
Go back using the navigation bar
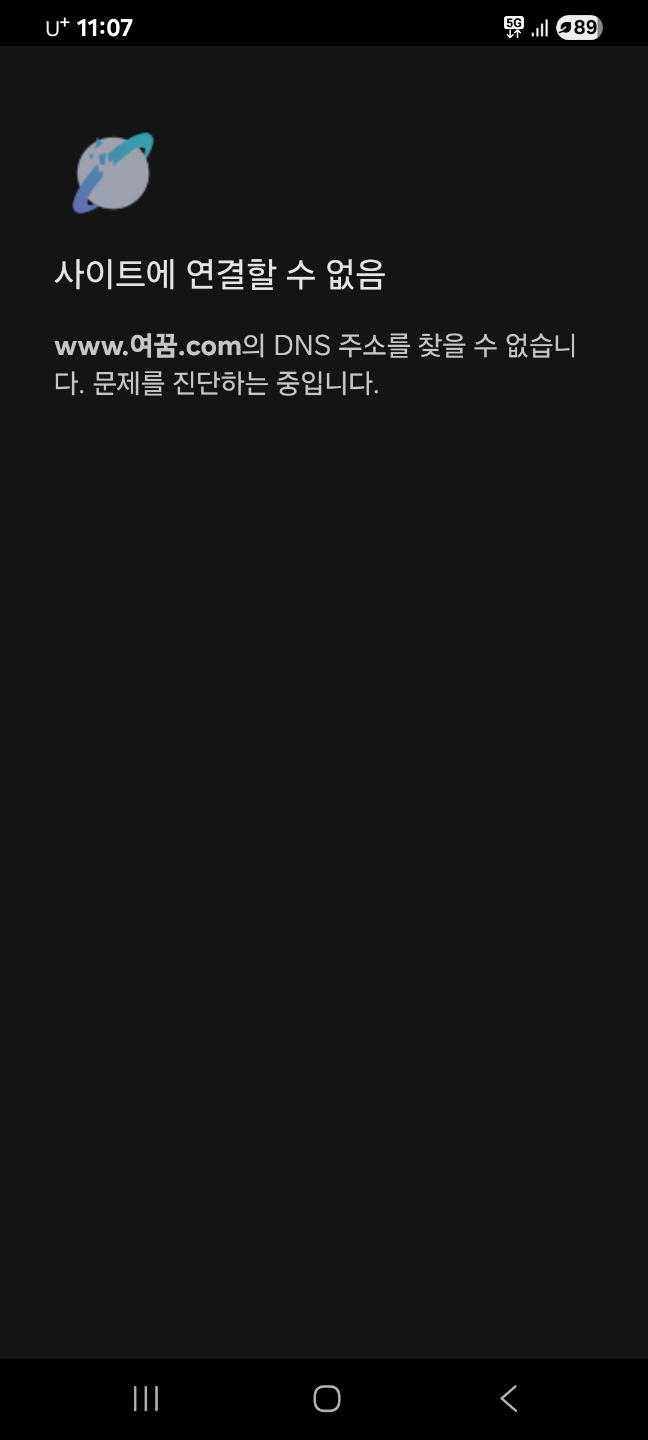coord(508,1398)
